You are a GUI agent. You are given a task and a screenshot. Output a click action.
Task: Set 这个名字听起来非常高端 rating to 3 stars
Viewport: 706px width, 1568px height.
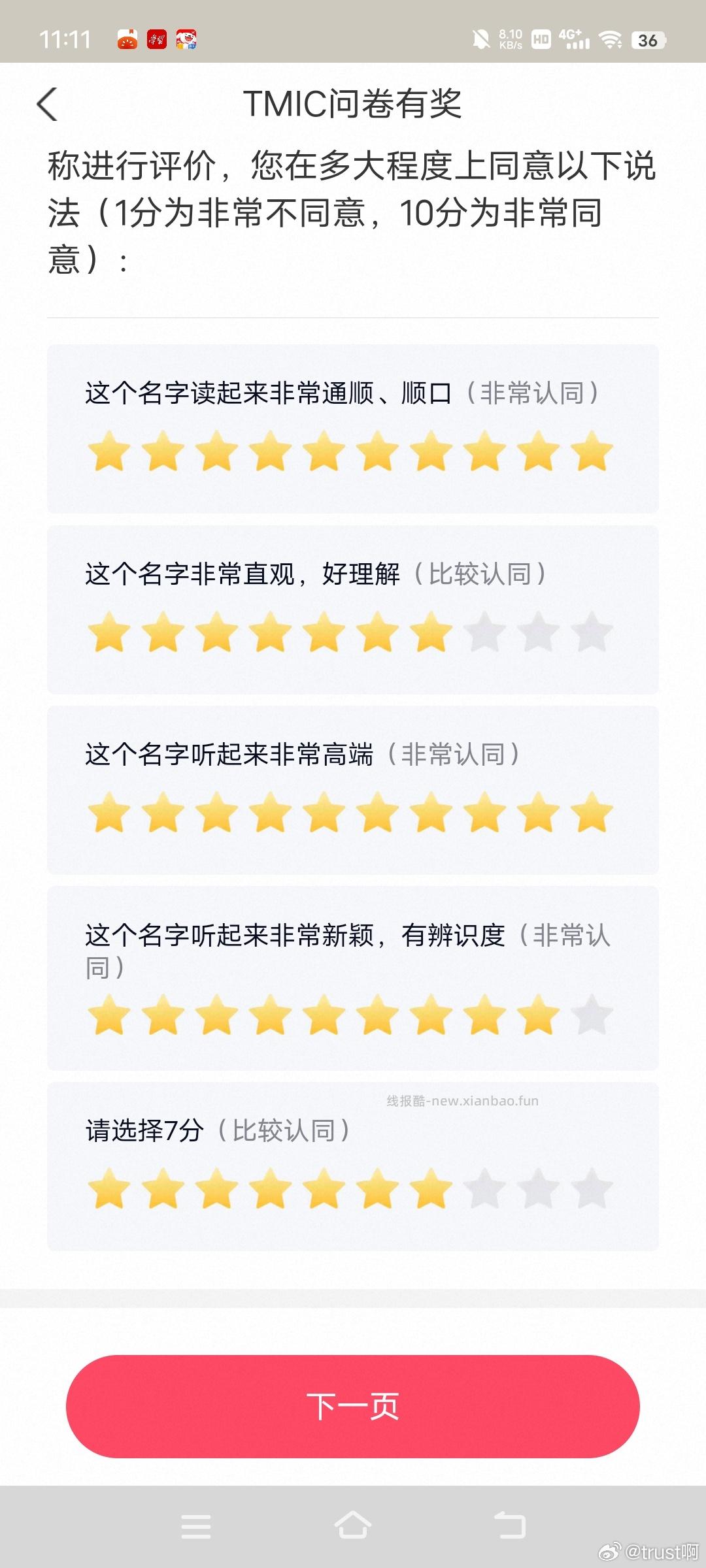pyautogui.click(x=216, y=813)
